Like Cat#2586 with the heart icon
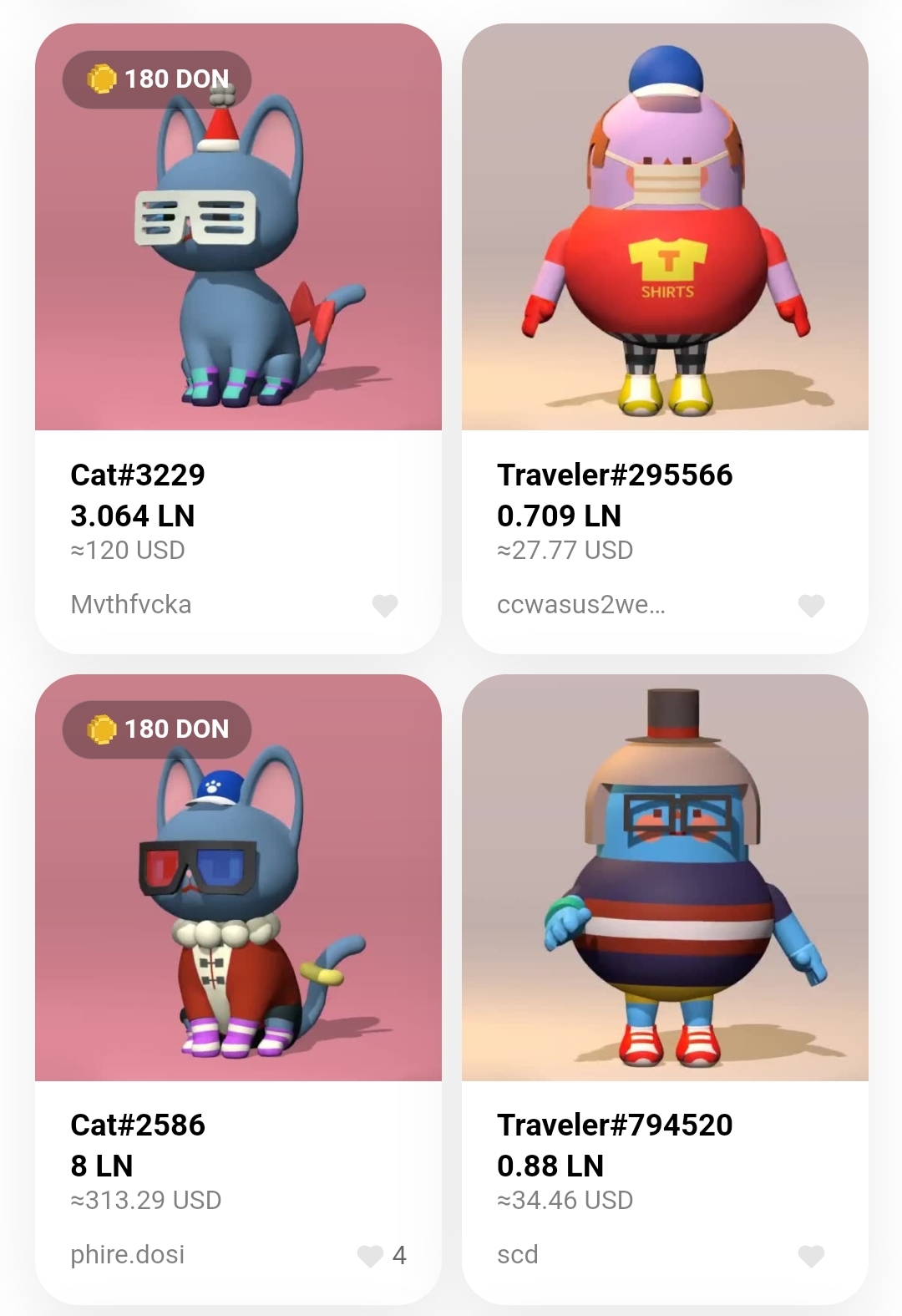Viewport: 902px width, 1316px height. [370, 1255]
